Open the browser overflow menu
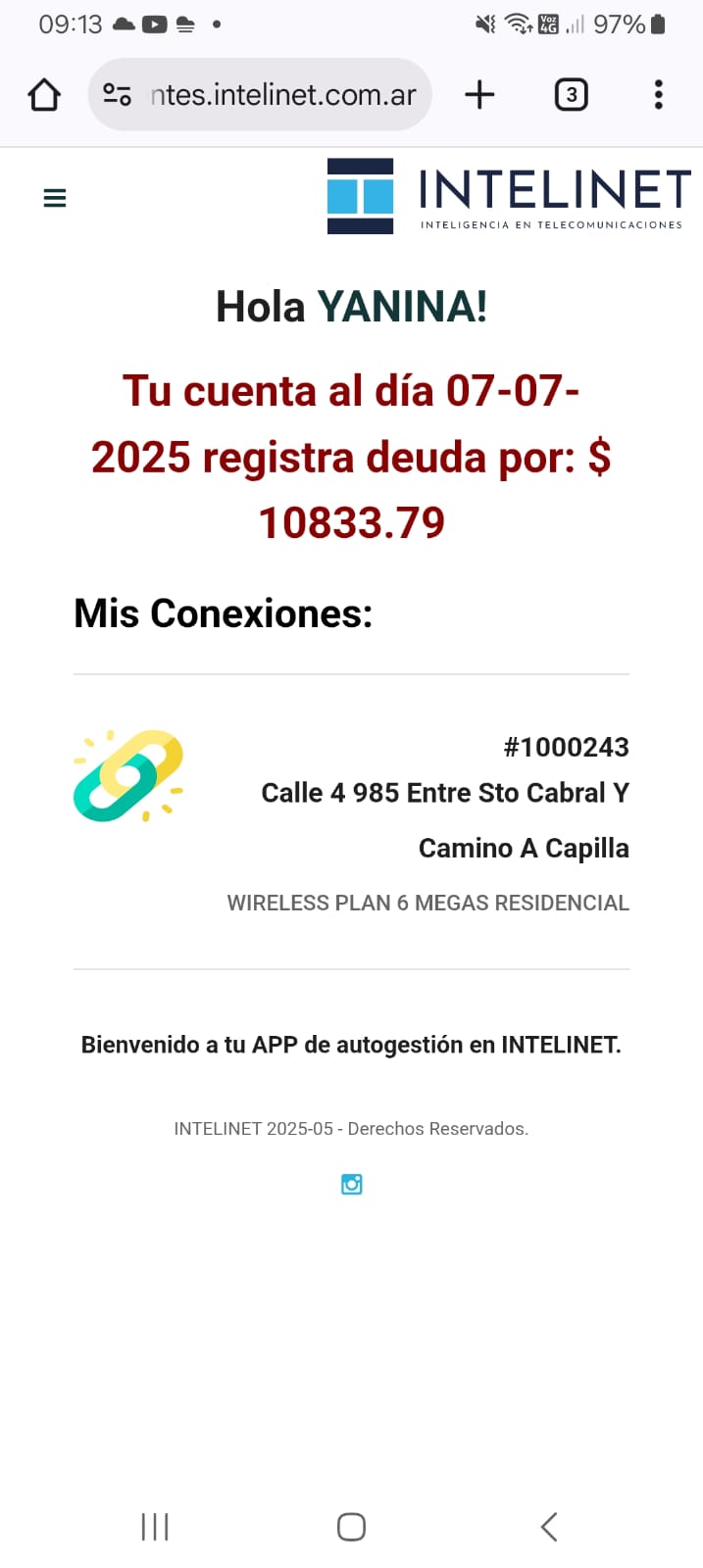 tap(658, 95)
